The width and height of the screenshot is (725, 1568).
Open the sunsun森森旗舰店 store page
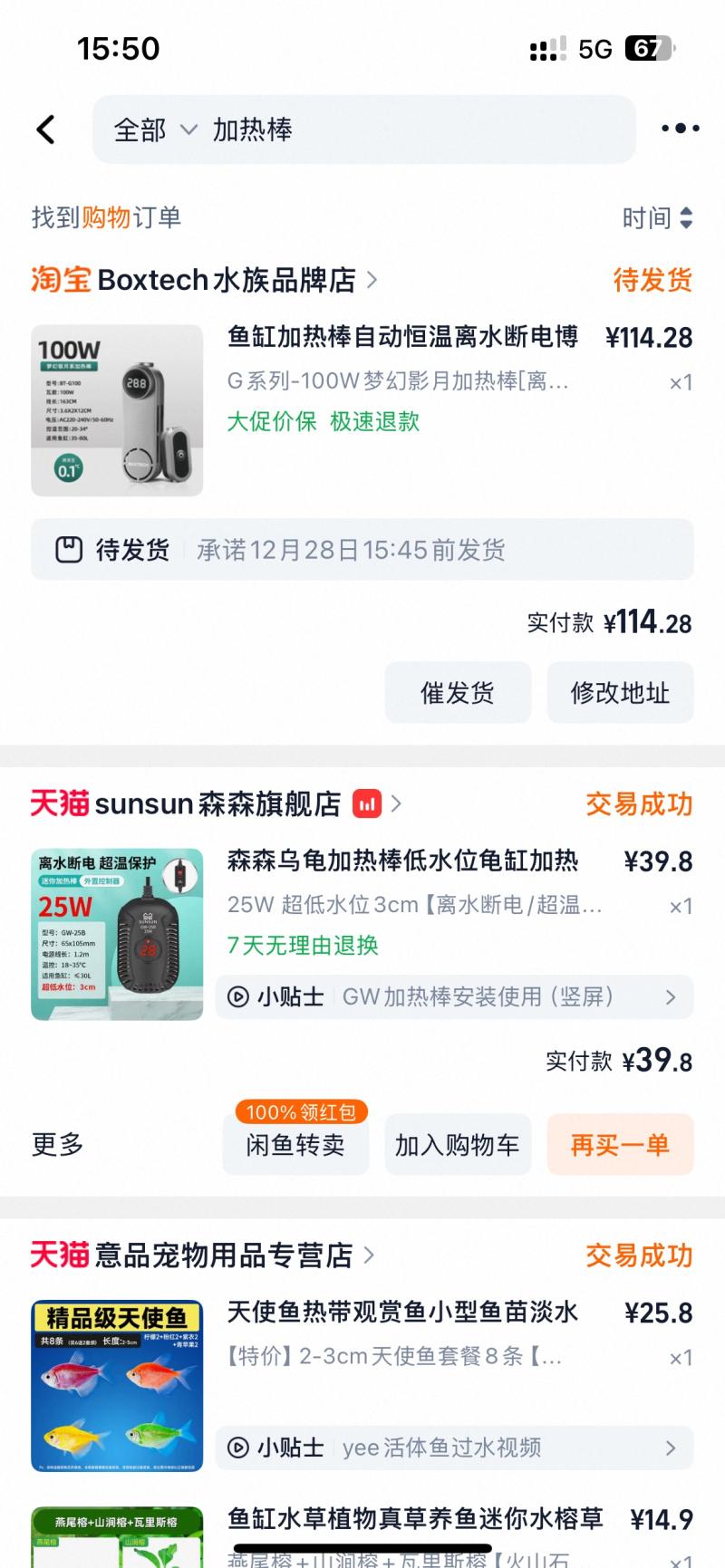pyautogui.click(x=217, y=803)
